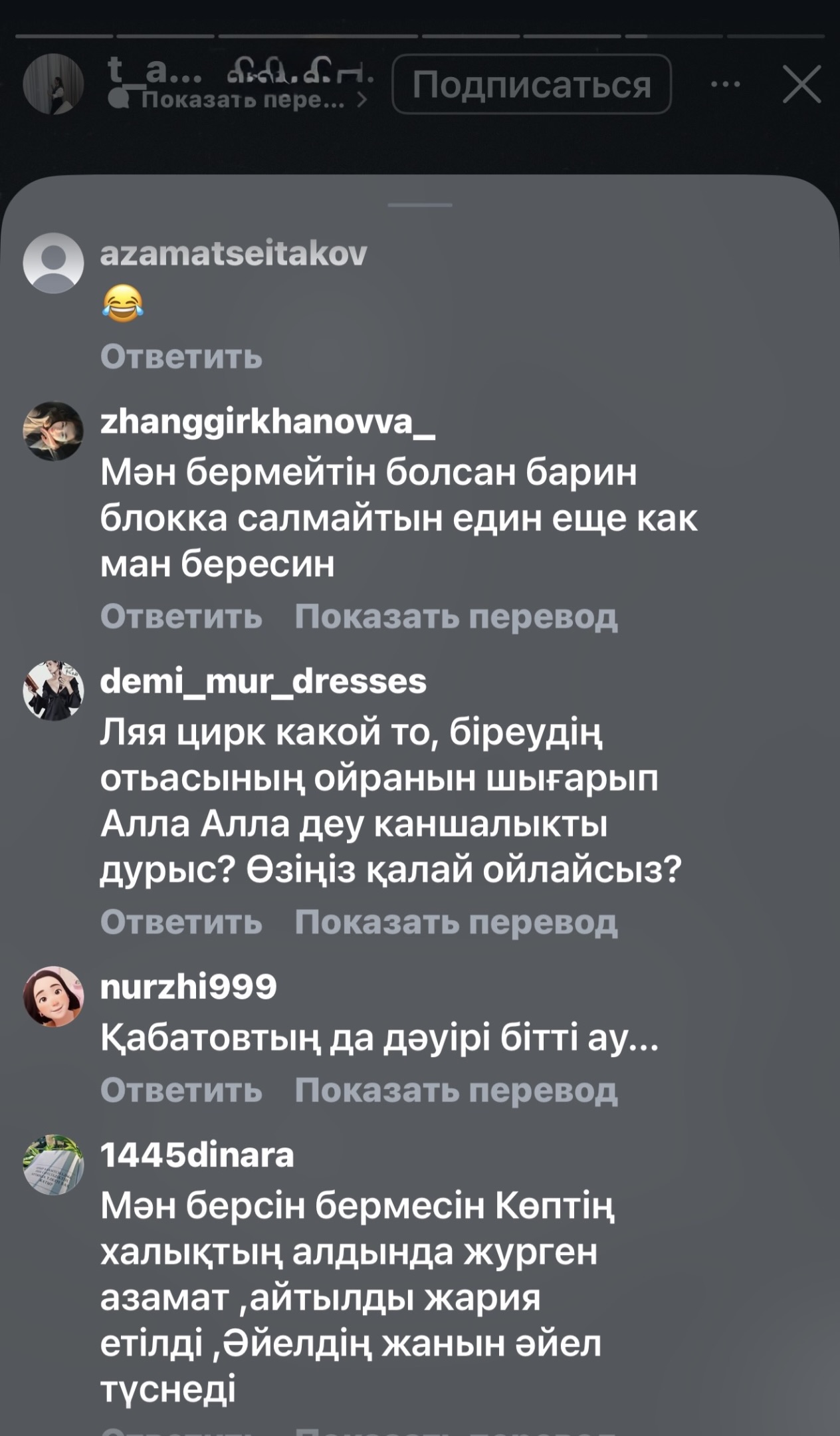
Task: Reply to azamatseitakov's comment
Action: coord(181,356)
